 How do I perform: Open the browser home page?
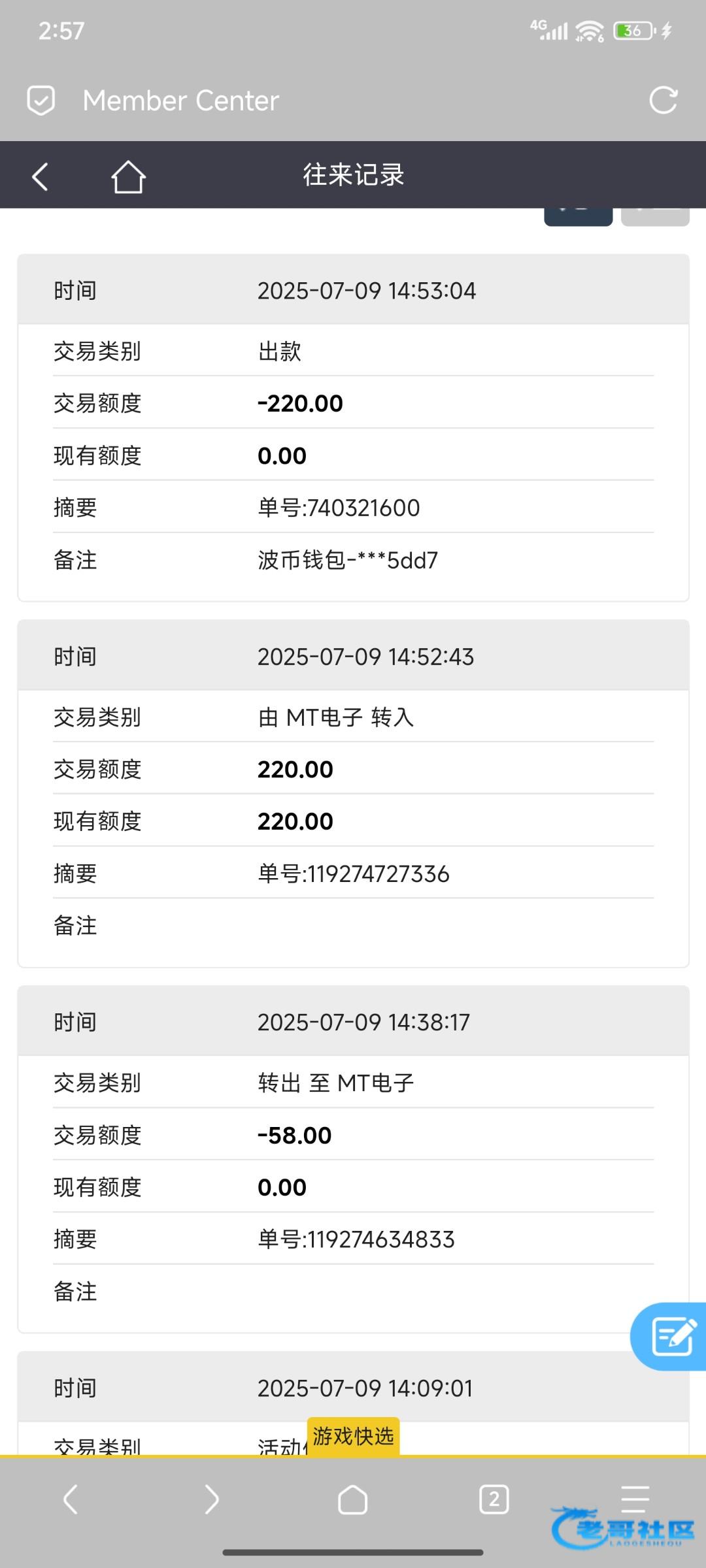coord(352,1499)
